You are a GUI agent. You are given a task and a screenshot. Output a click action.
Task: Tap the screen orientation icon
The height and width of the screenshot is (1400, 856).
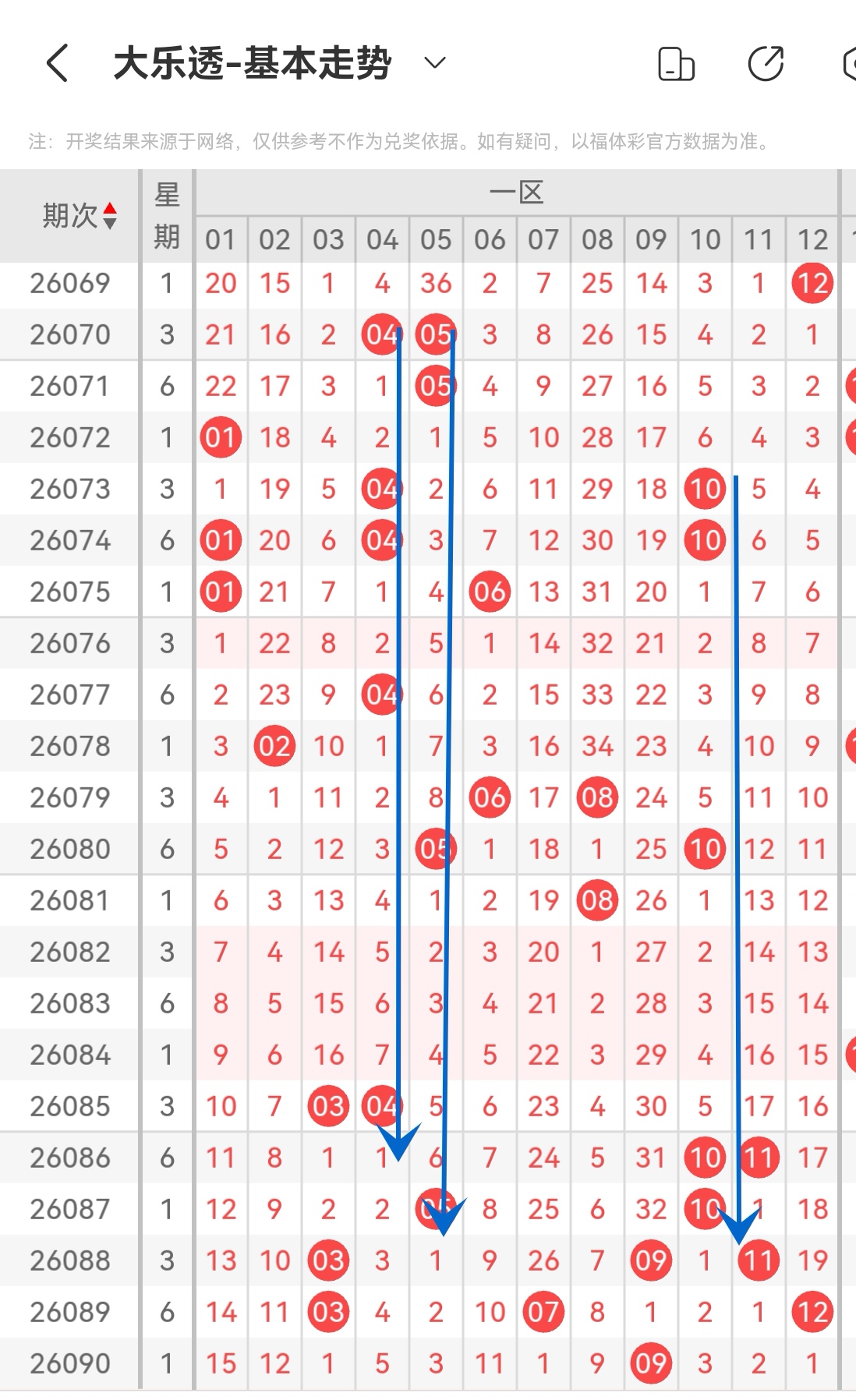pyautogui.click(x=676, y=64)
